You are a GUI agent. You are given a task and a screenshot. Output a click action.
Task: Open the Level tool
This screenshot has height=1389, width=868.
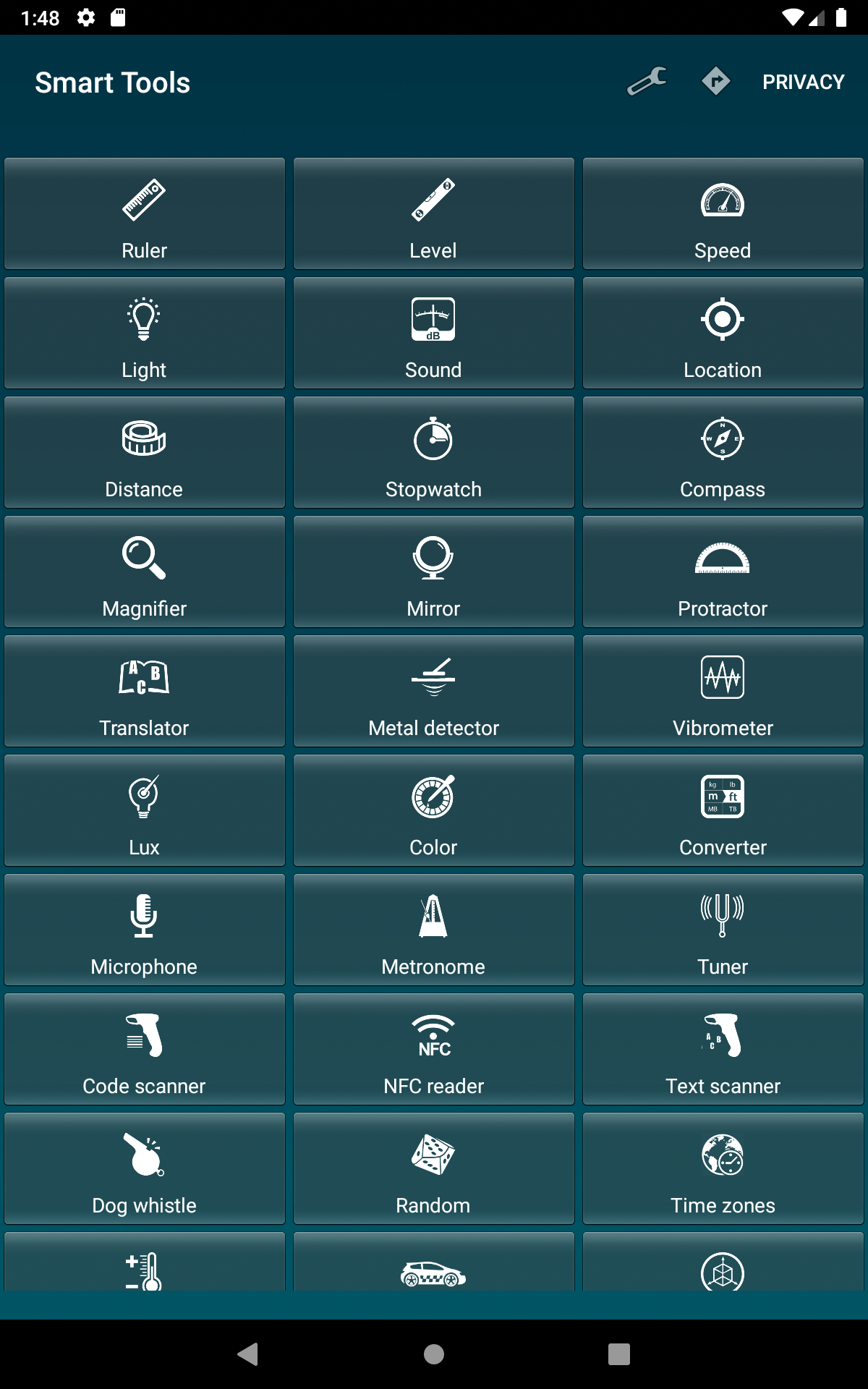pyautogui.click(x=434, y=213)
